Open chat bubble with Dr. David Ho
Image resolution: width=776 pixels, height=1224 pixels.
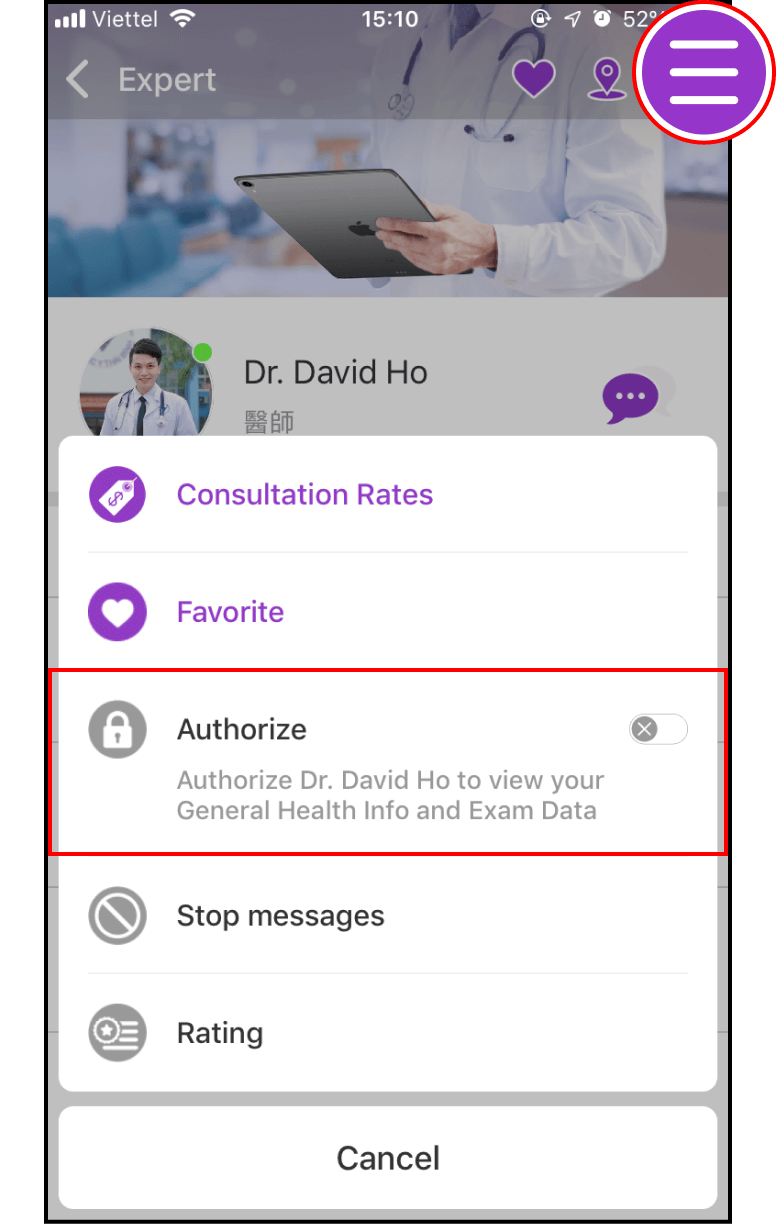point(631,397)
